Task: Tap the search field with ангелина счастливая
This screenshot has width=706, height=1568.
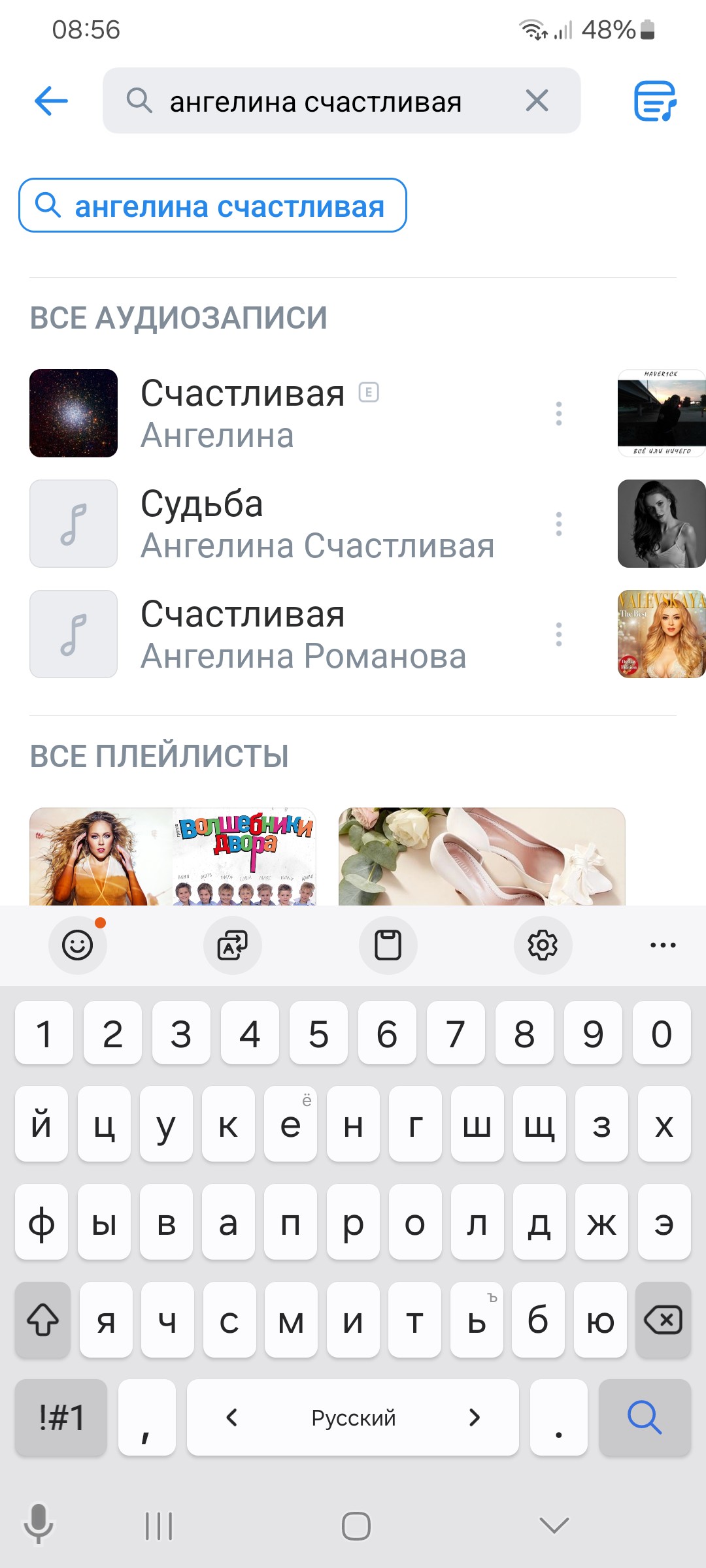Action: click(x=341, y=101)
